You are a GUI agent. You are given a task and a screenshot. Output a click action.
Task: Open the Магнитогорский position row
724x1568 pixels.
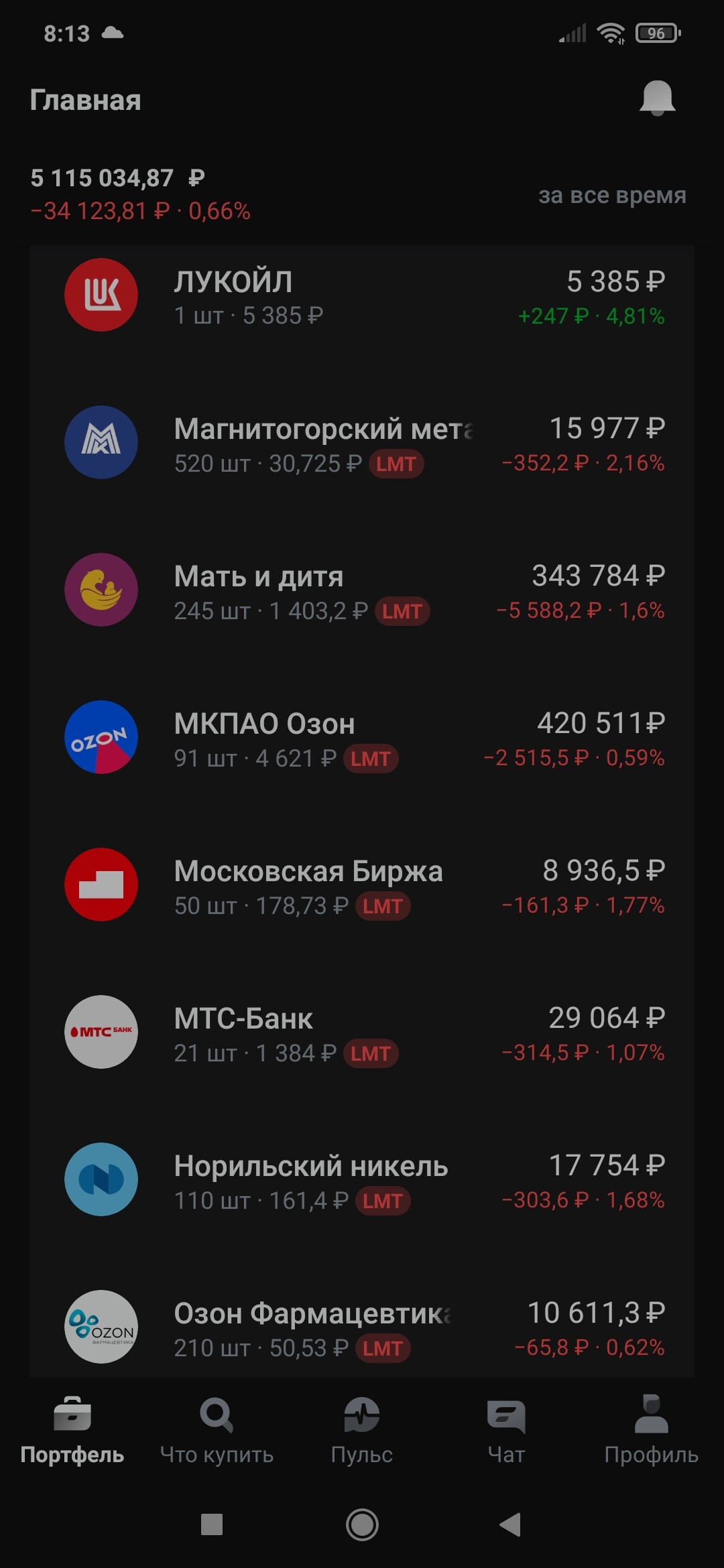pyautogui.click(x=362, y=444)
